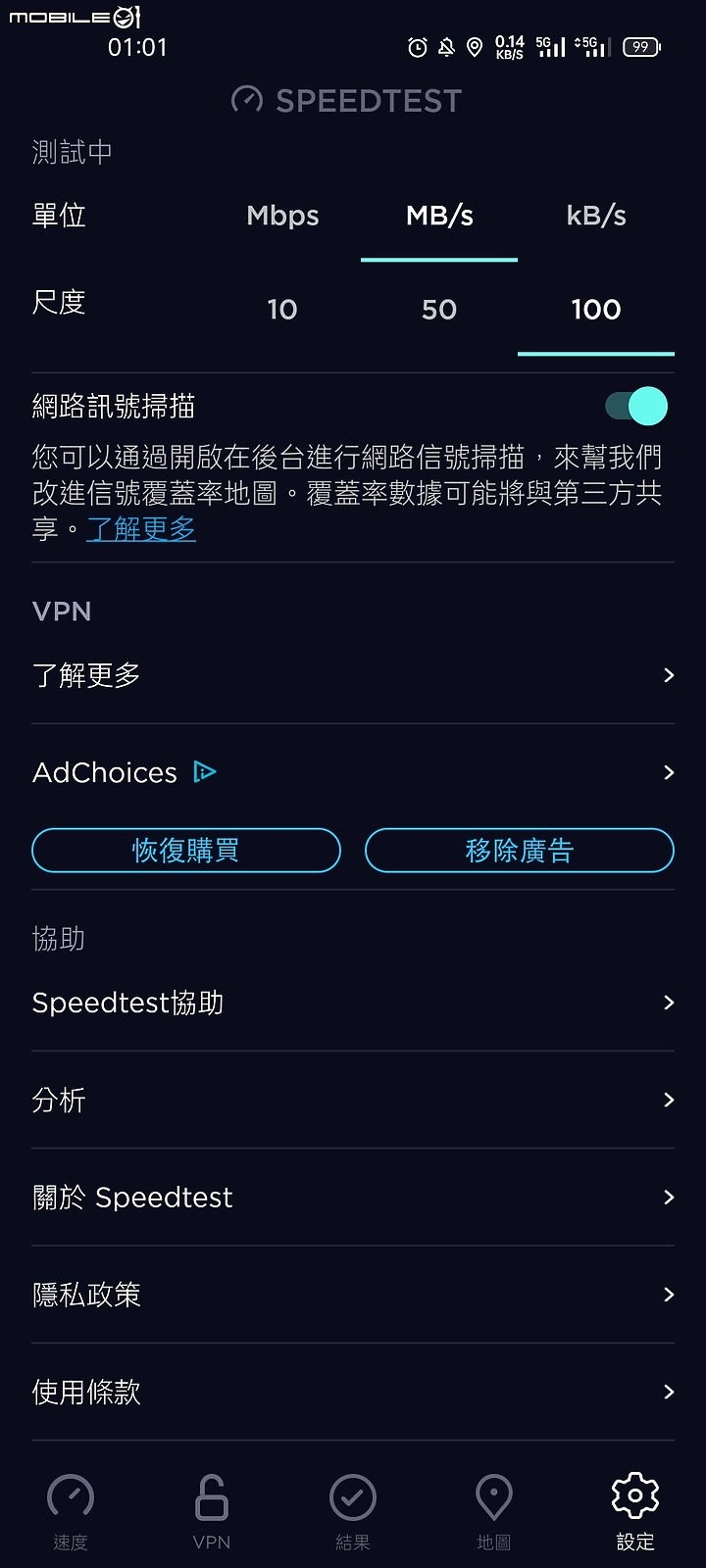Open 了解更多 under the VPN section

click(353, 675)
